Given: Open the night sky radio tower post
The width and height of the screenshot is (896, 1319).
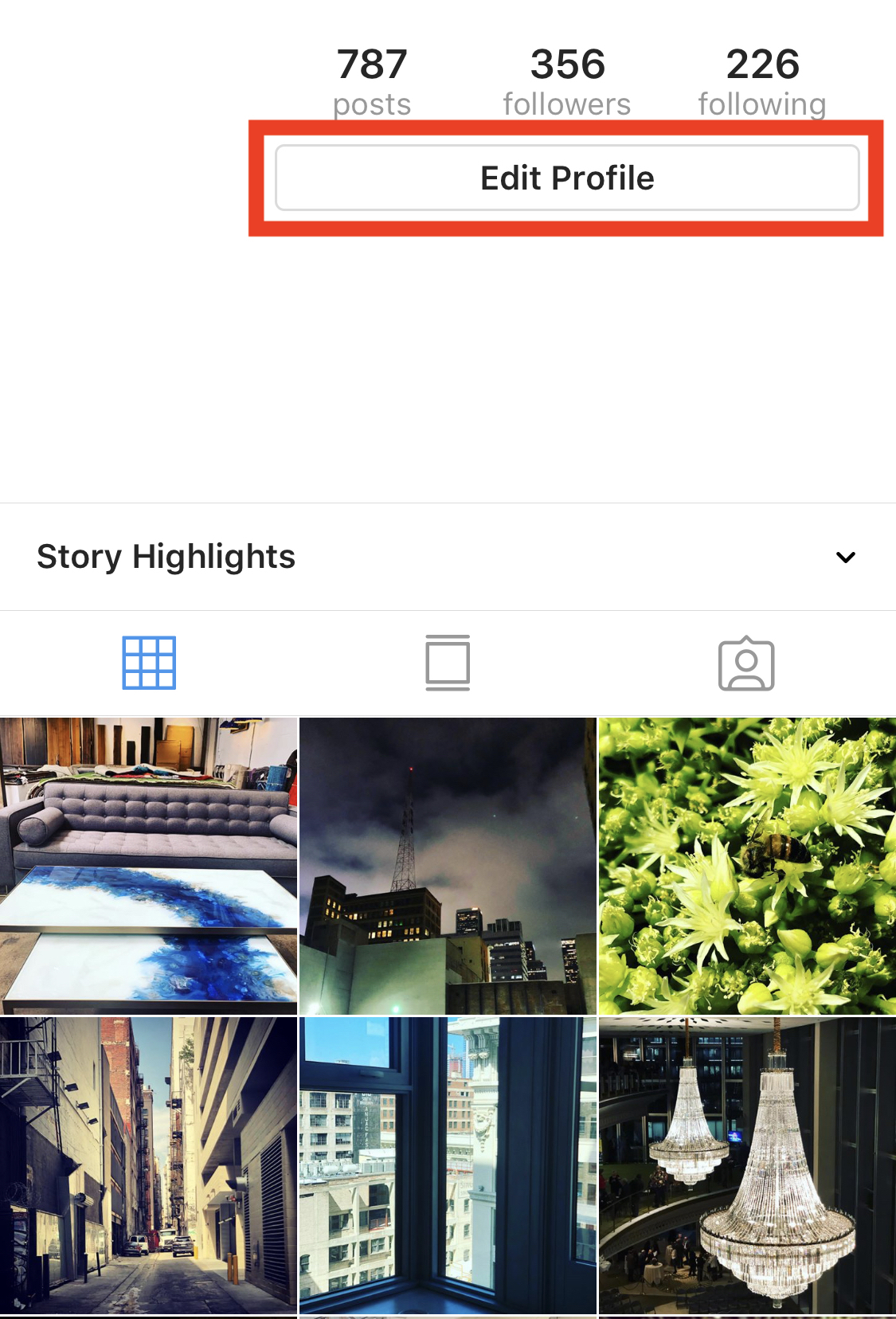Looking at the screenshot, I should pyautogui.click(x=448, y=866).
